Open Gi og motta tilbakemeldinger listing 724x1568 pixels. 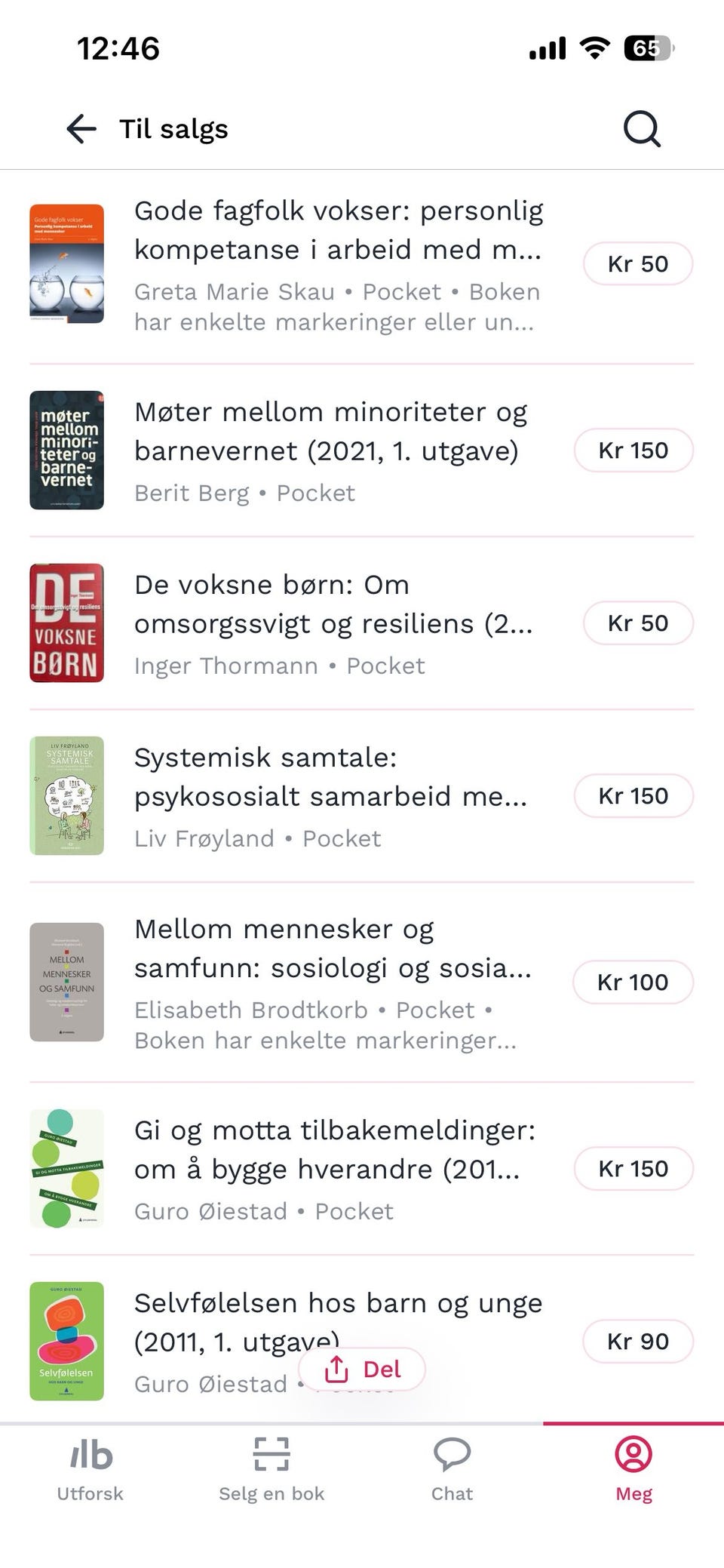tap(362, 1169)
